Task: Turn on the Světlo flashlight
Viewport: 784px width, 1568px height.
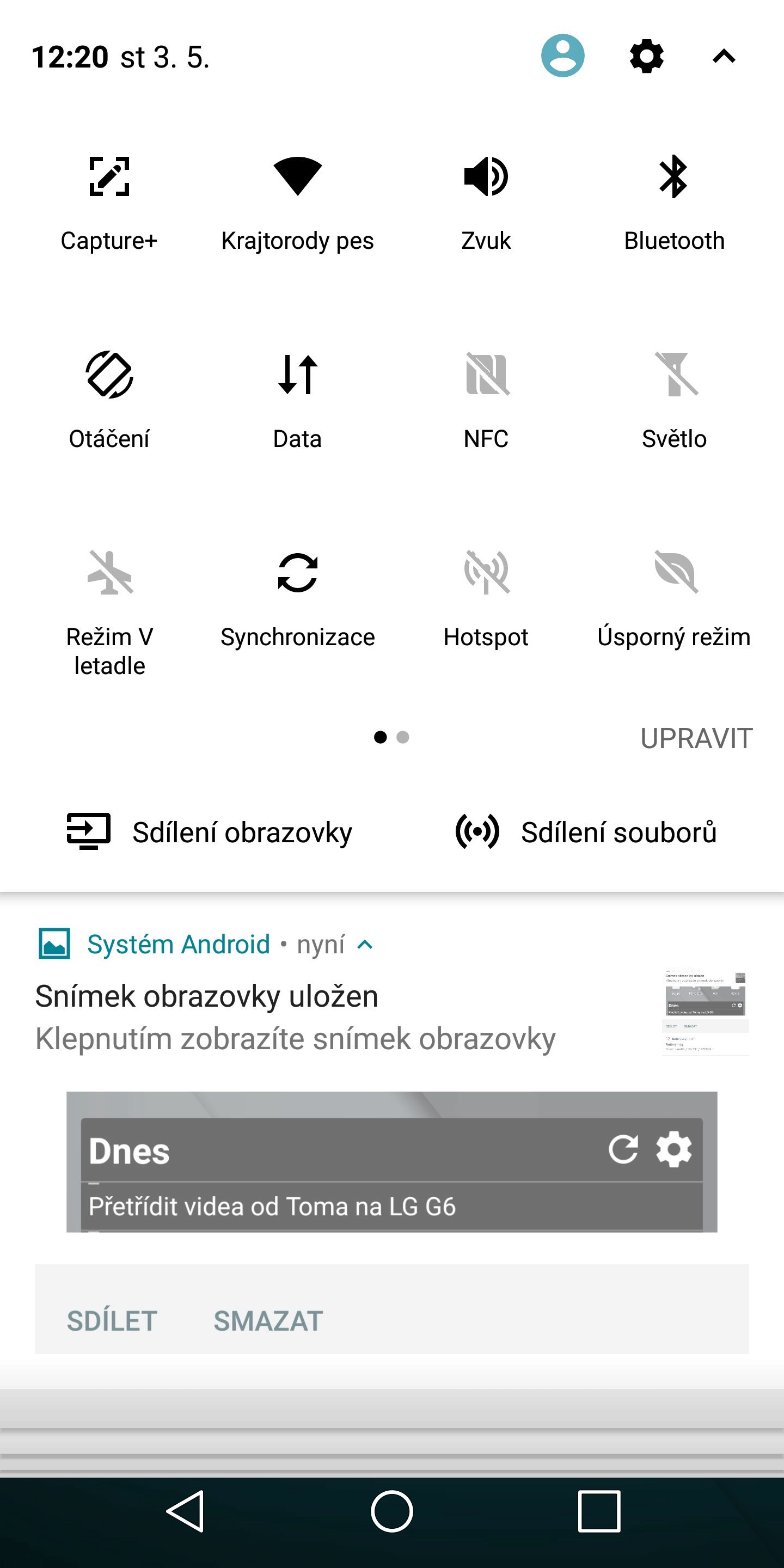Action: (674, 375)
